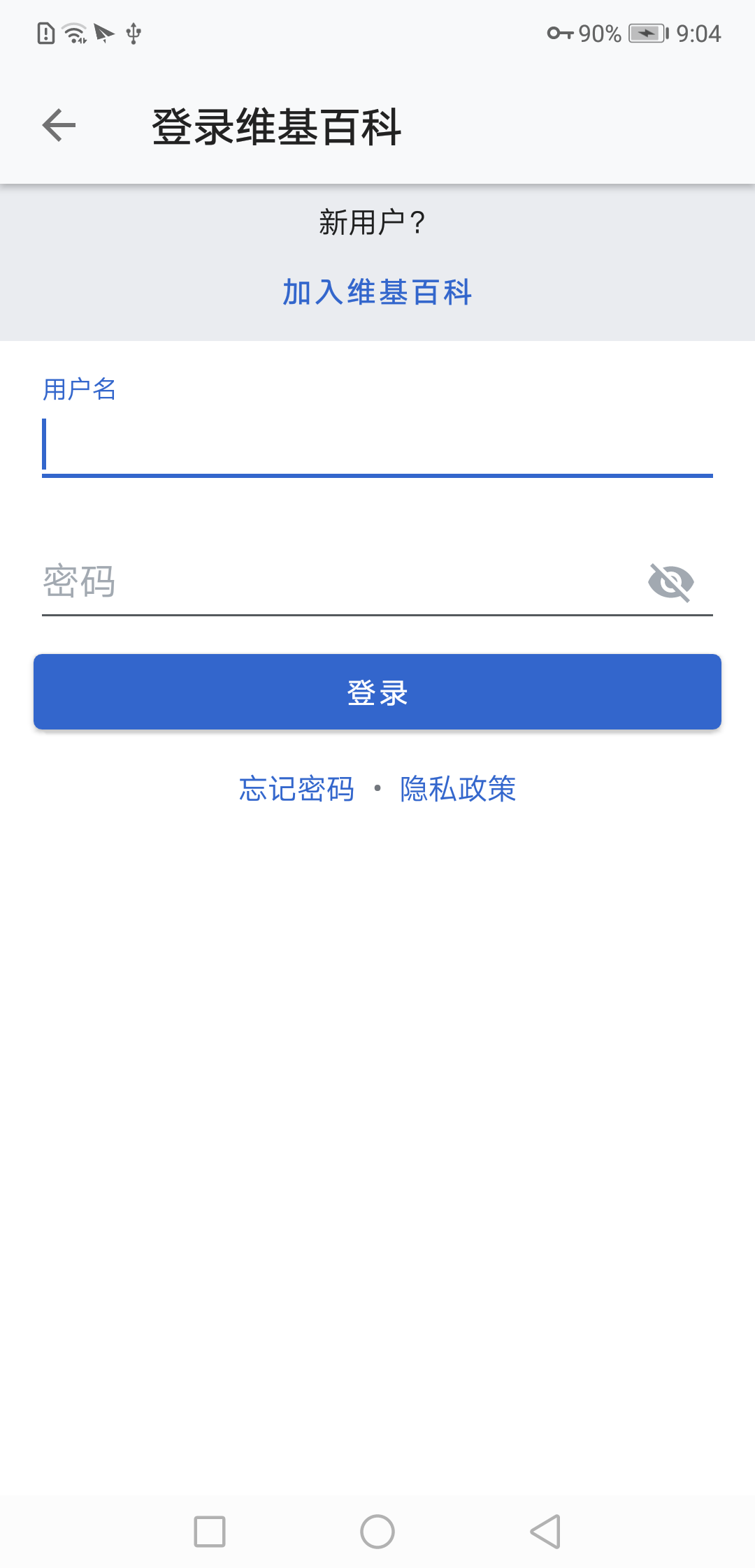Toggle password visibility eye icon
This screenshot has width=755, height=1568.
671,582
